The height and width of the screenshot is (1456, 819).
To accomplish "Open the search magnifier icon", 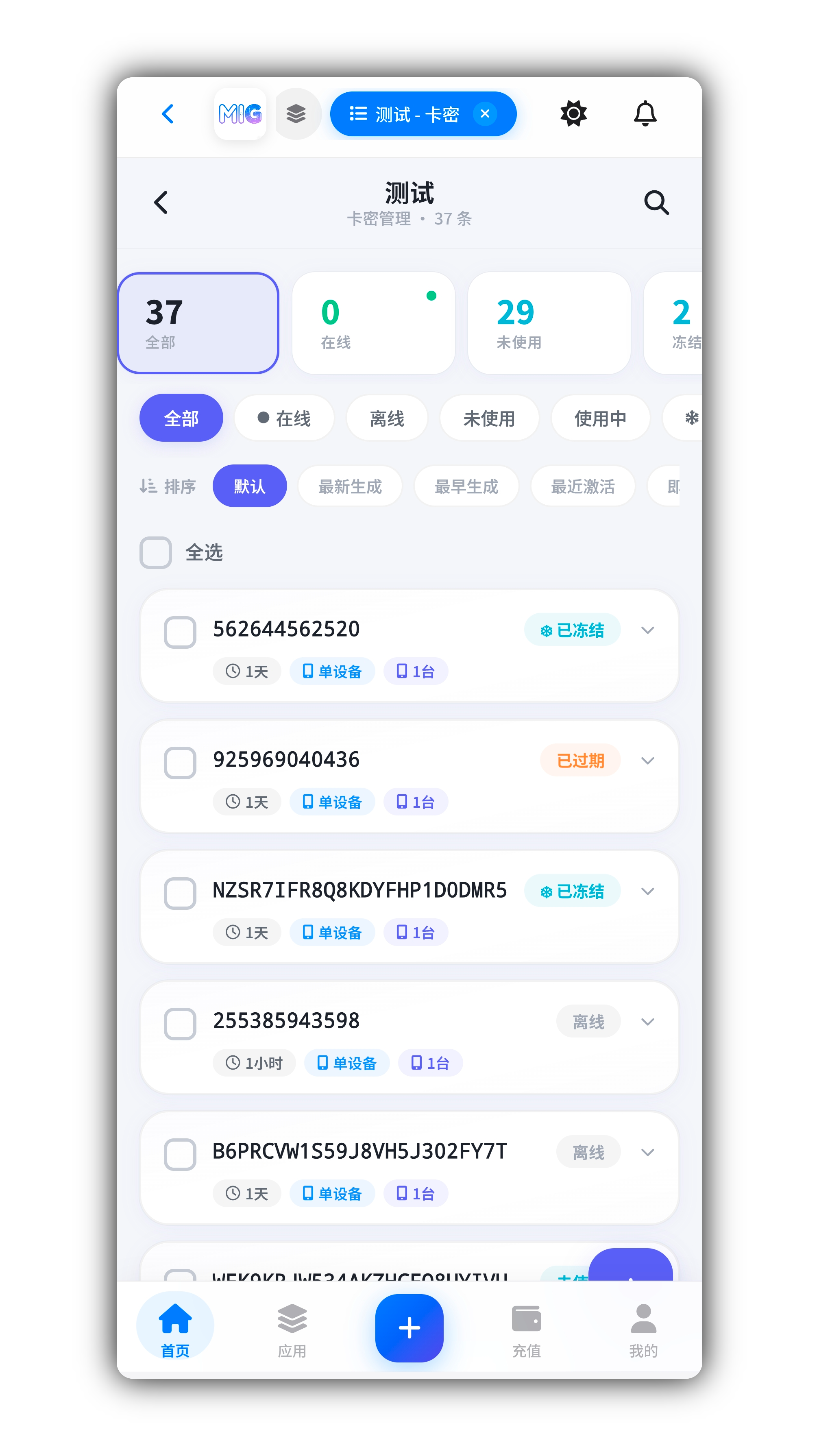I will click(656, 203).
